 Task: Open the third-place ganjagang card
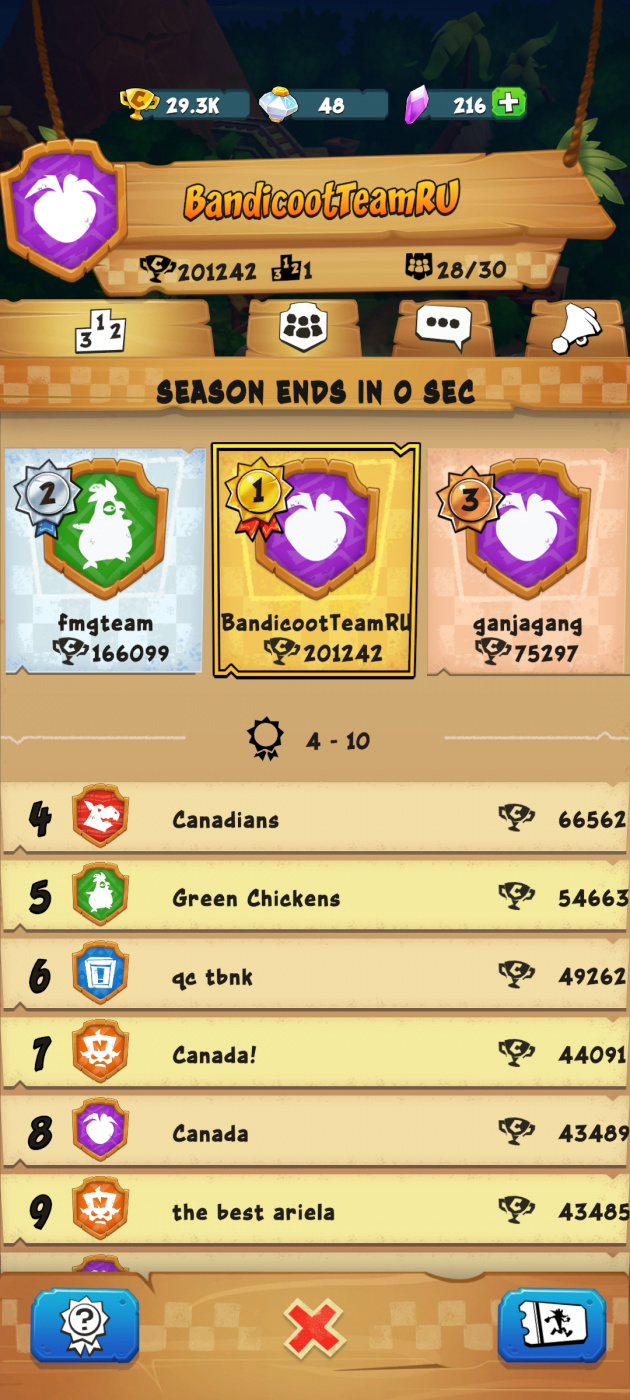coord(527,561)
